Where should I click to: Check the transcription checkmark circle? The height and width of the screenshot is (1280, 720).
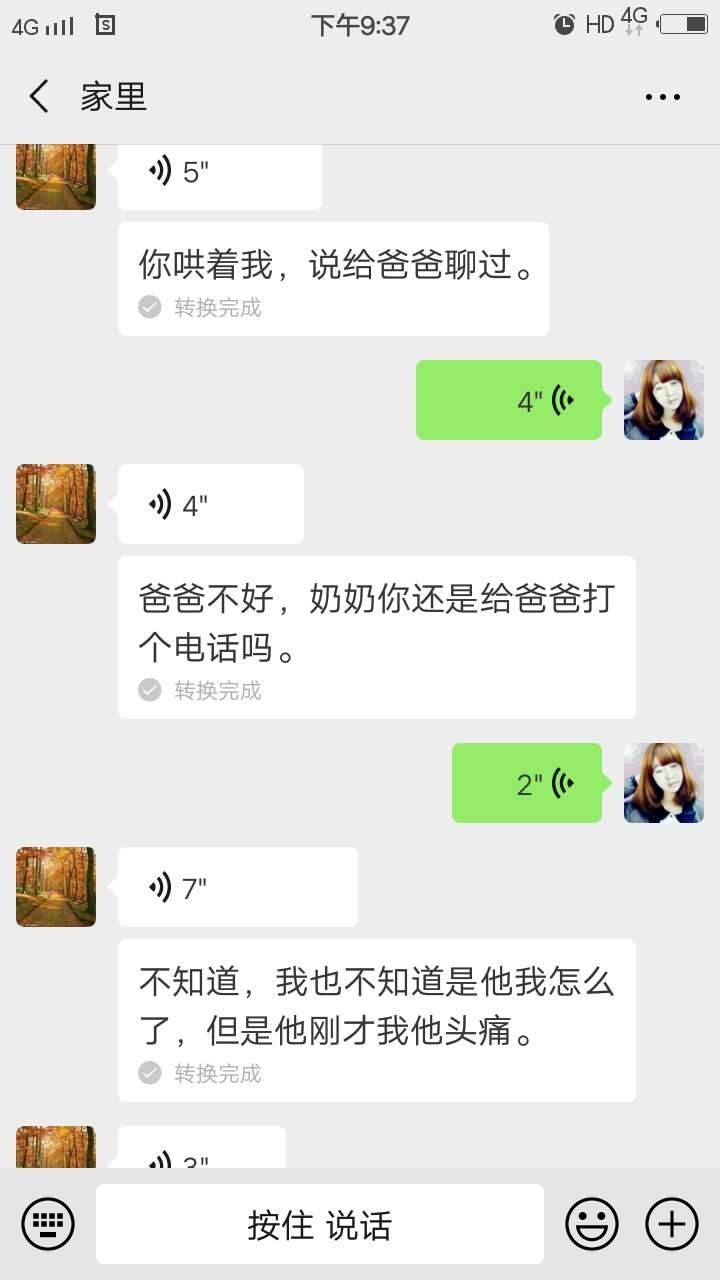click(148, 308)
